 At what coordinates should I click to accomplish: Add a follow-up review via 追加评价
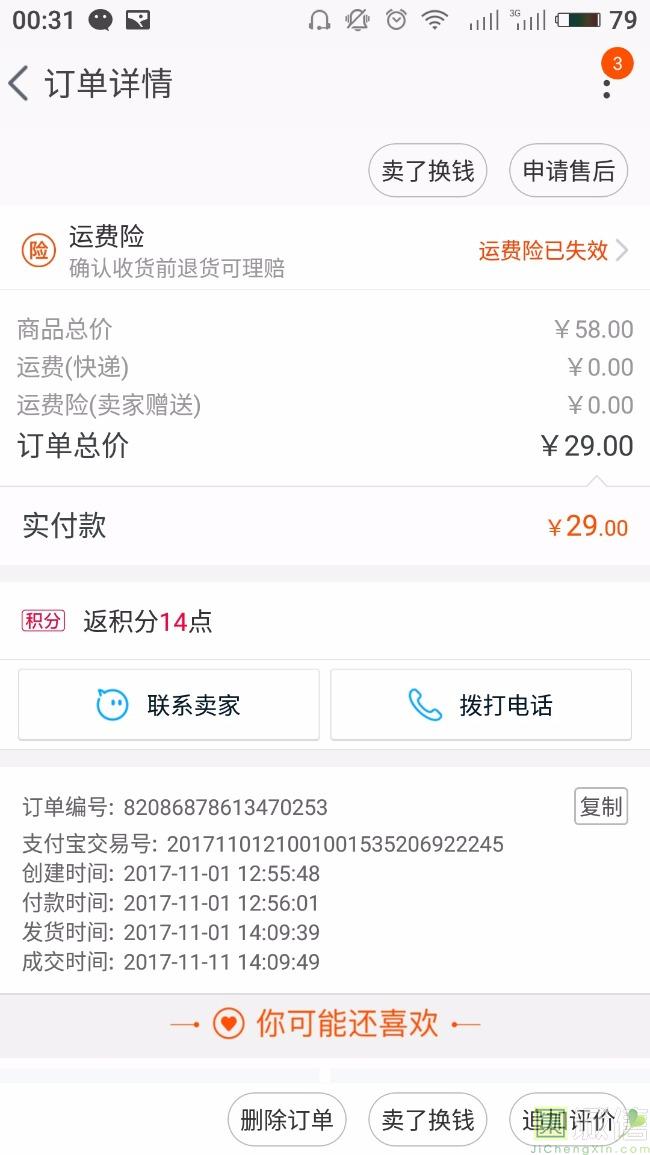(x=568, y=1120)
